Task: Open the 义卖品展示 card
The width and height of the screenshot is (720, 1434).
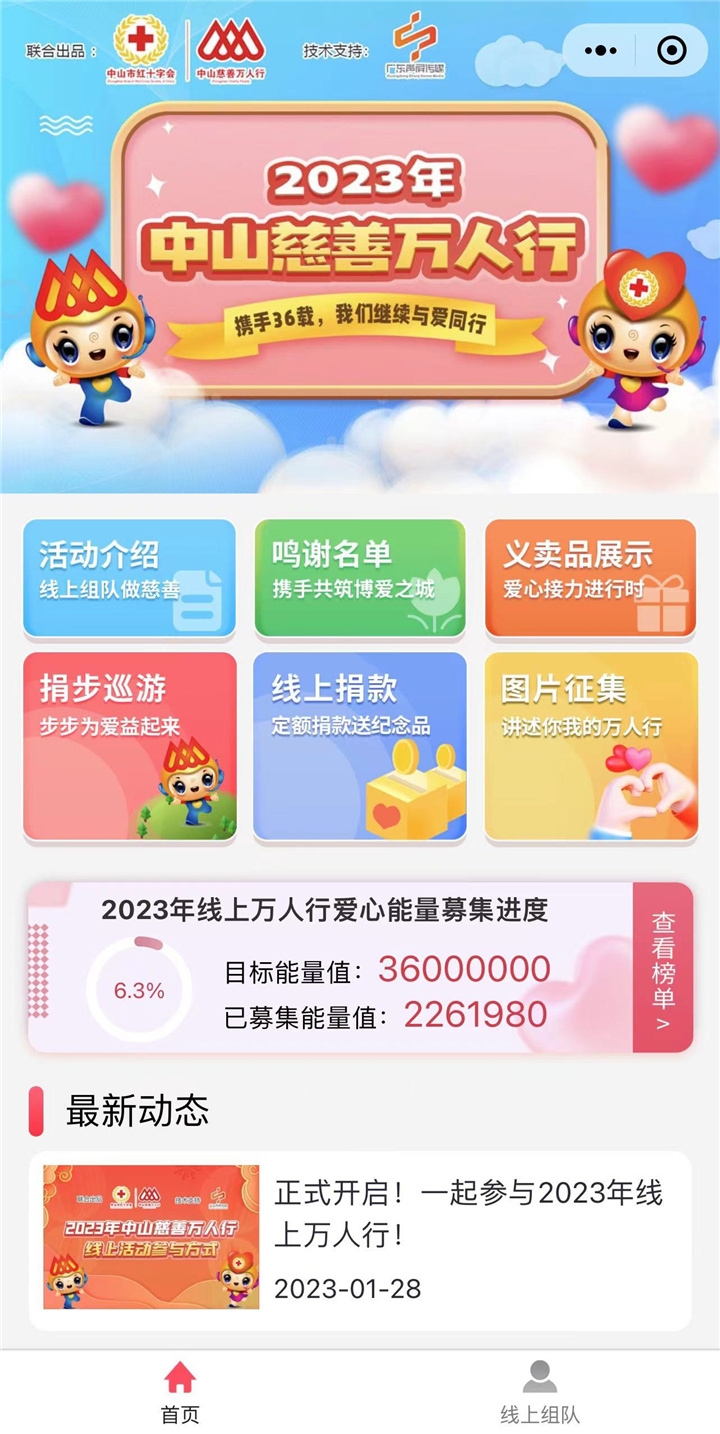Action: pyautogui.click(x=590, y=578)
